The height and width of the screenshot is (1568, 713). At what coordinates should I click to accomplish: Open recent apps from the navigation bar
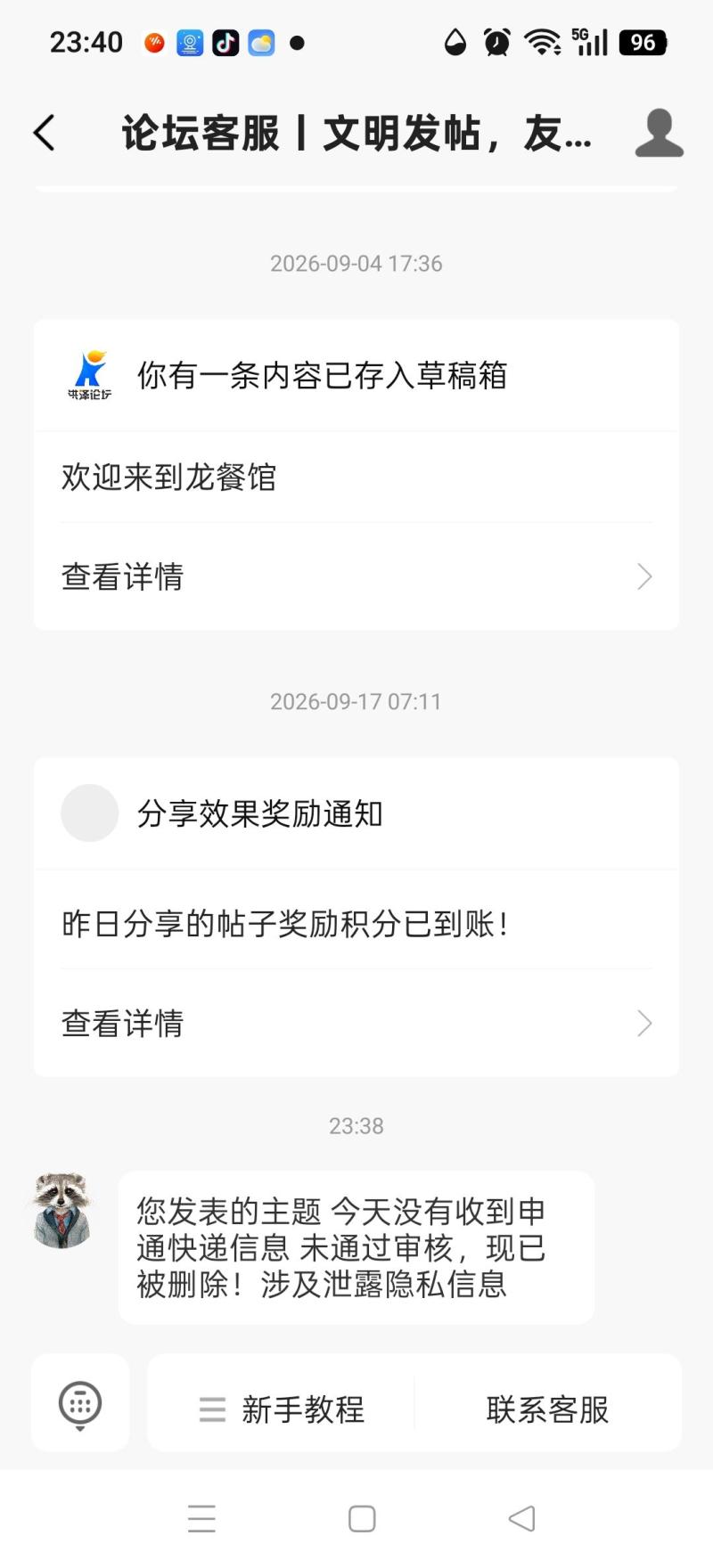pyautogui.click(x=202, y=1518)
